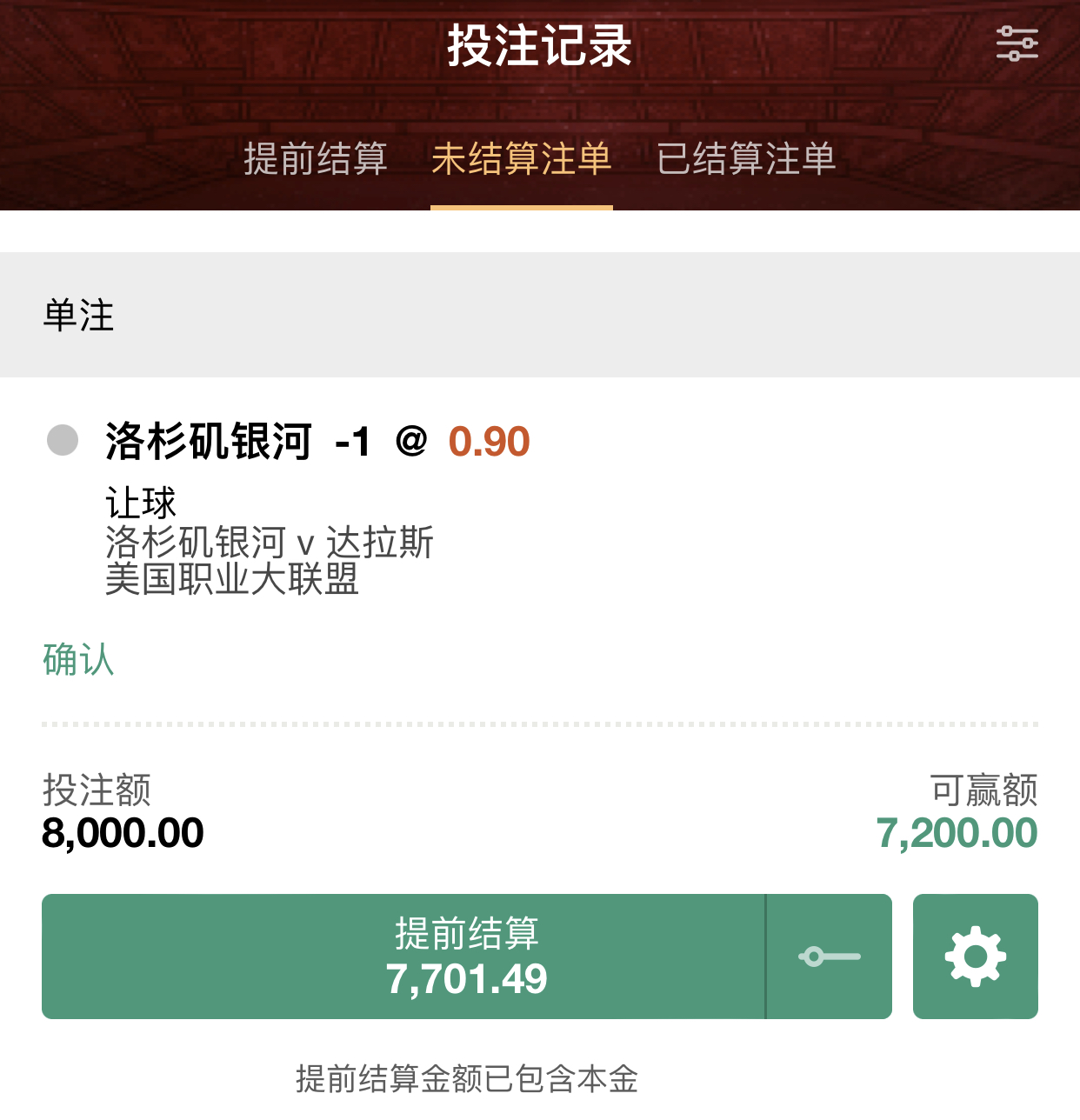The width and height of the screenshot is (1080, 1120).
Task: Select the 未结算注单 tab
Action: [521, 159]
